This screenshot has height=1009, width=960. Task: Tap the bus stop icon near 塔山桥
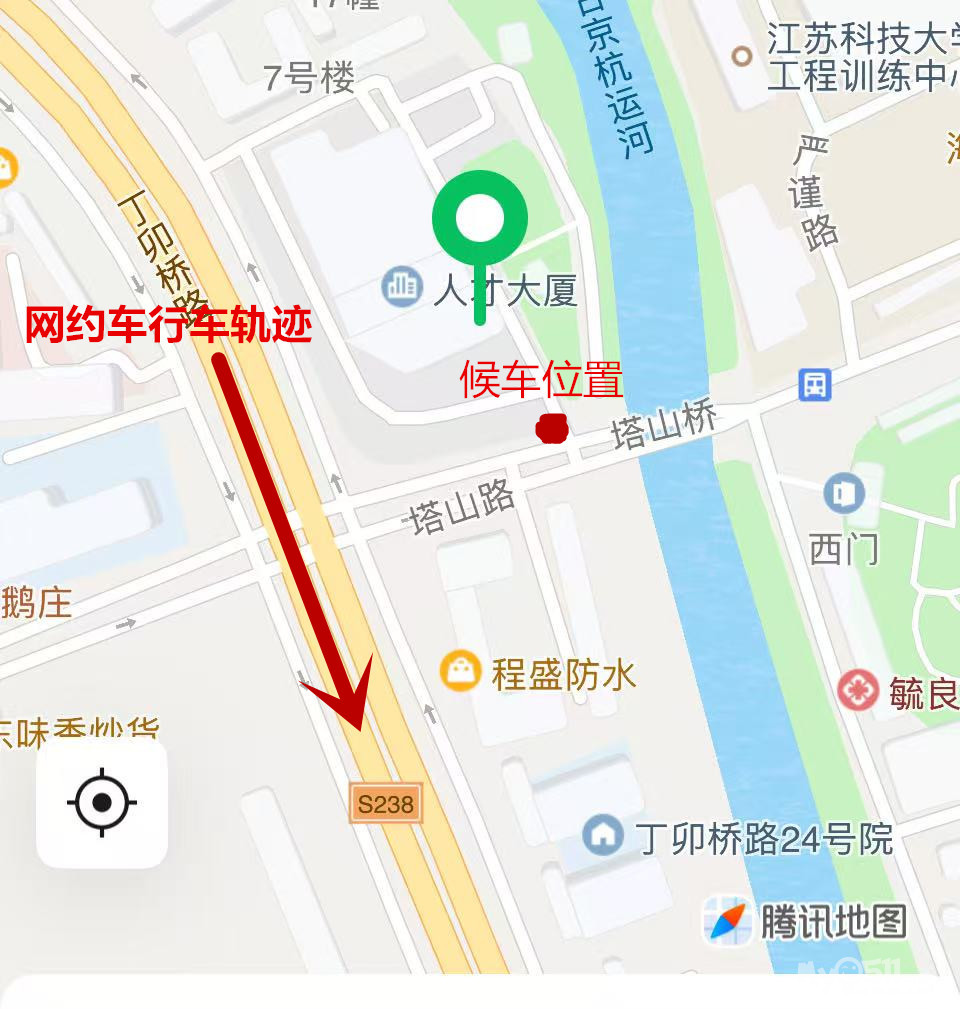(815, 384)
